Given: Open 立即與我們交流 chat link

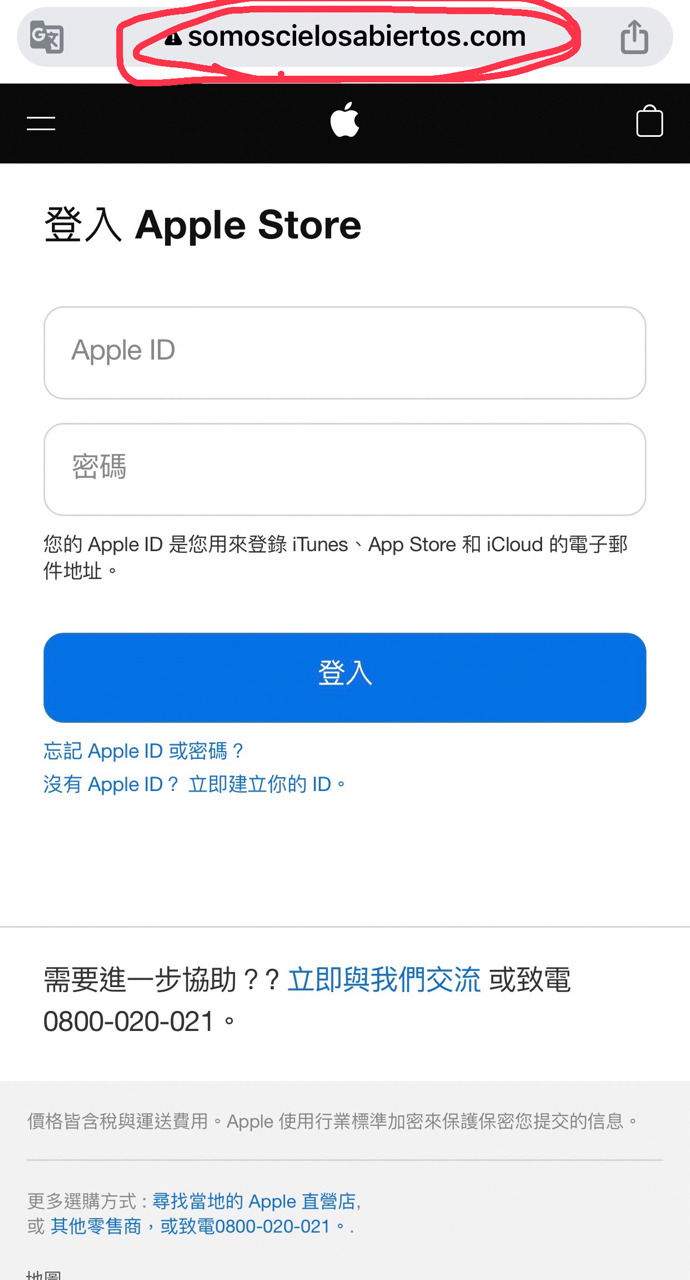Looking at the screenshot, I should pos(384,980).
